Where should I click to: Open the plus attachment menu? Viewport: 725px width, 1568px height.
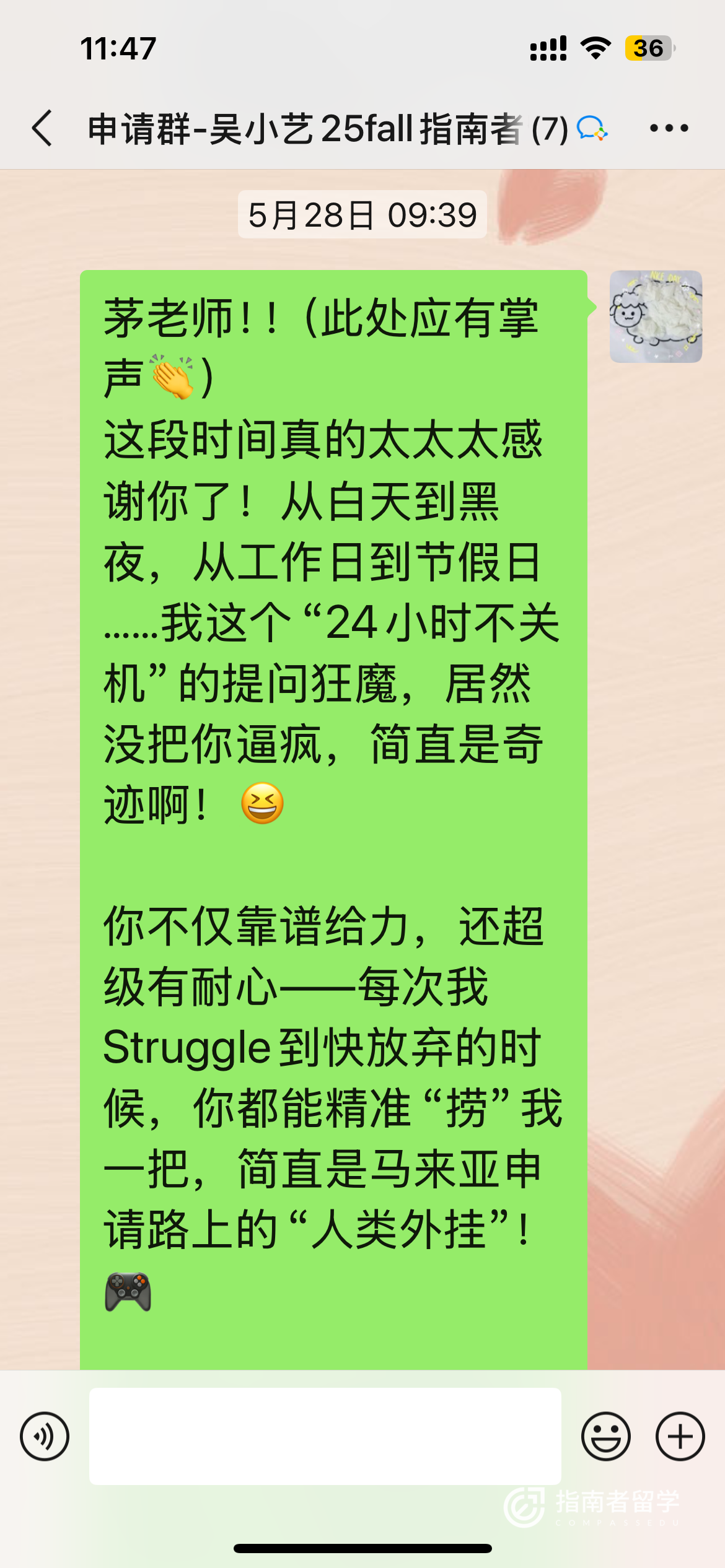(680, 1436)
